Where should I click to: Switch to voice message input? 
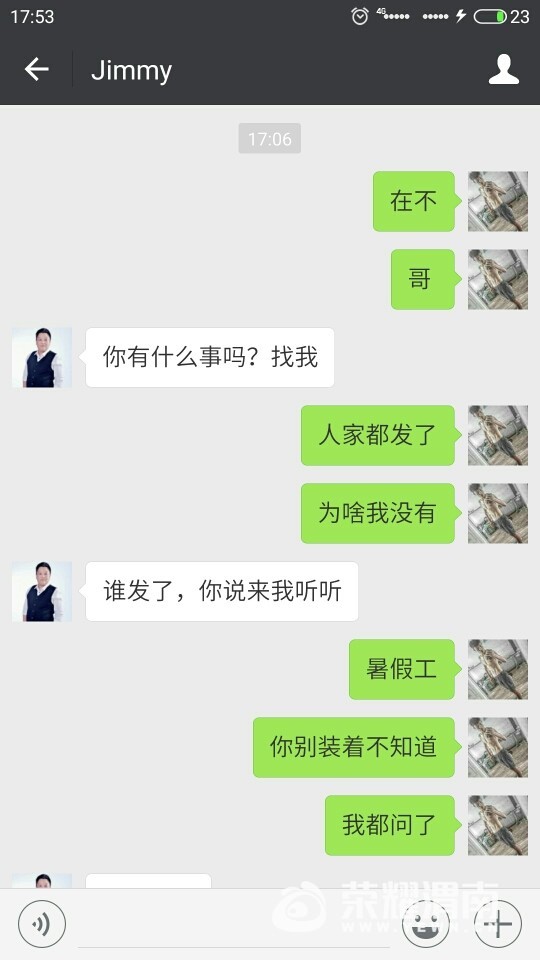[42, 923]
